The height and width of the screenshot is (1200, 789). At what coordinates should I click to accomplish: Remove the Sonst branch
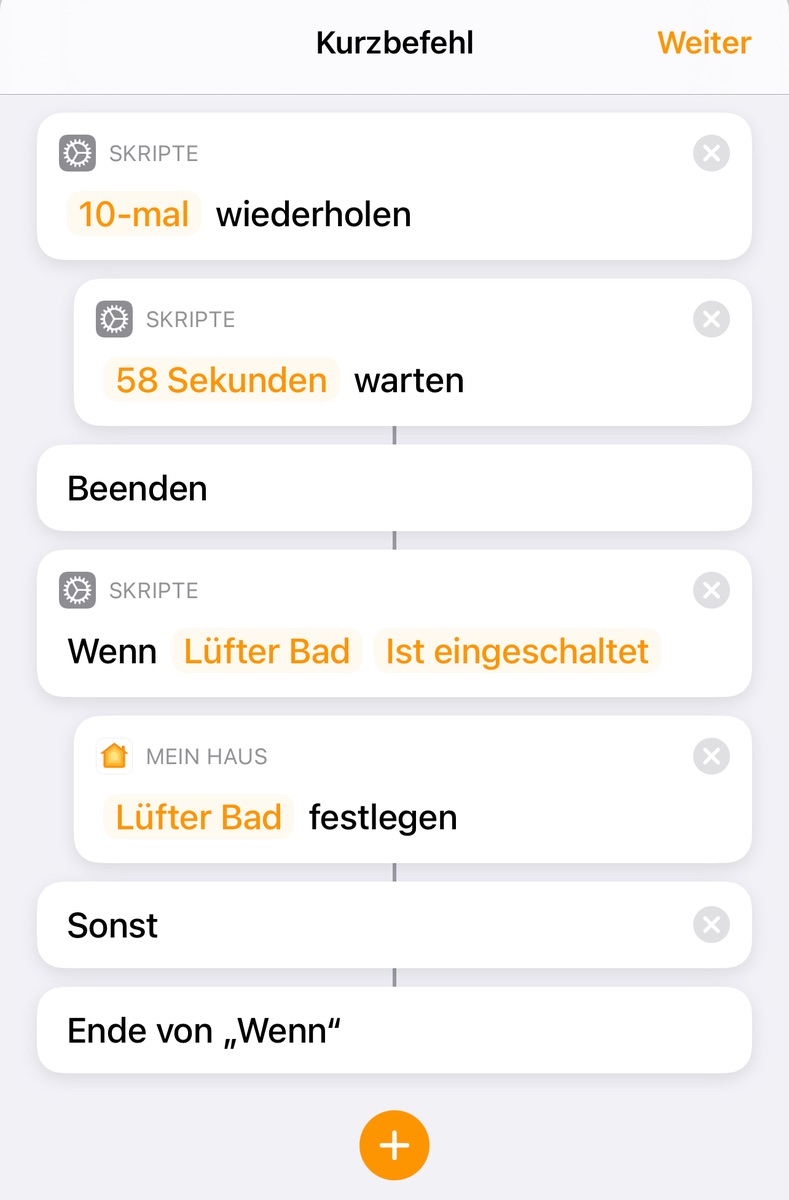pyautogui.click(x=711, y=925)
